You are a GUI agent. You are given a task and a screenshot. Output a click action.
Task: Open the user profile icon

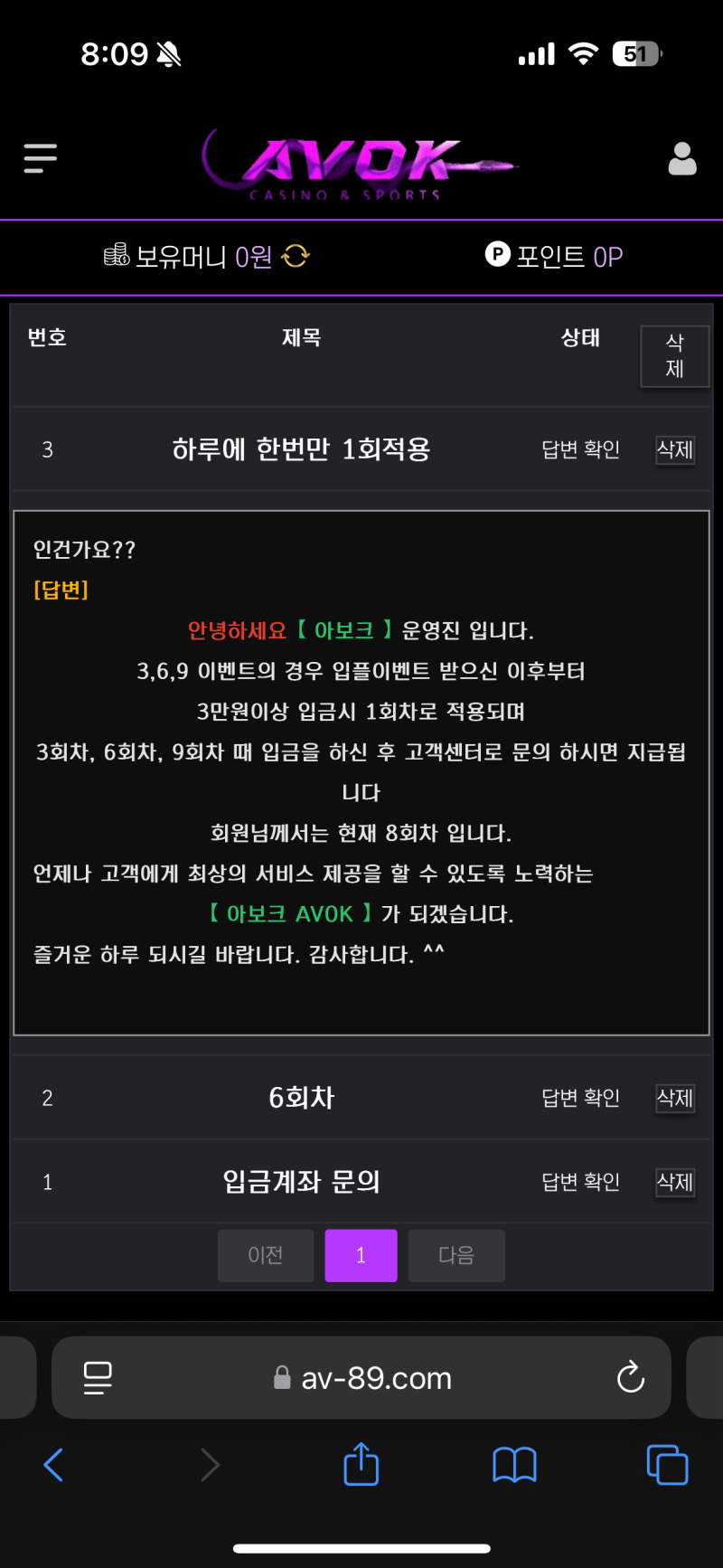682,159
